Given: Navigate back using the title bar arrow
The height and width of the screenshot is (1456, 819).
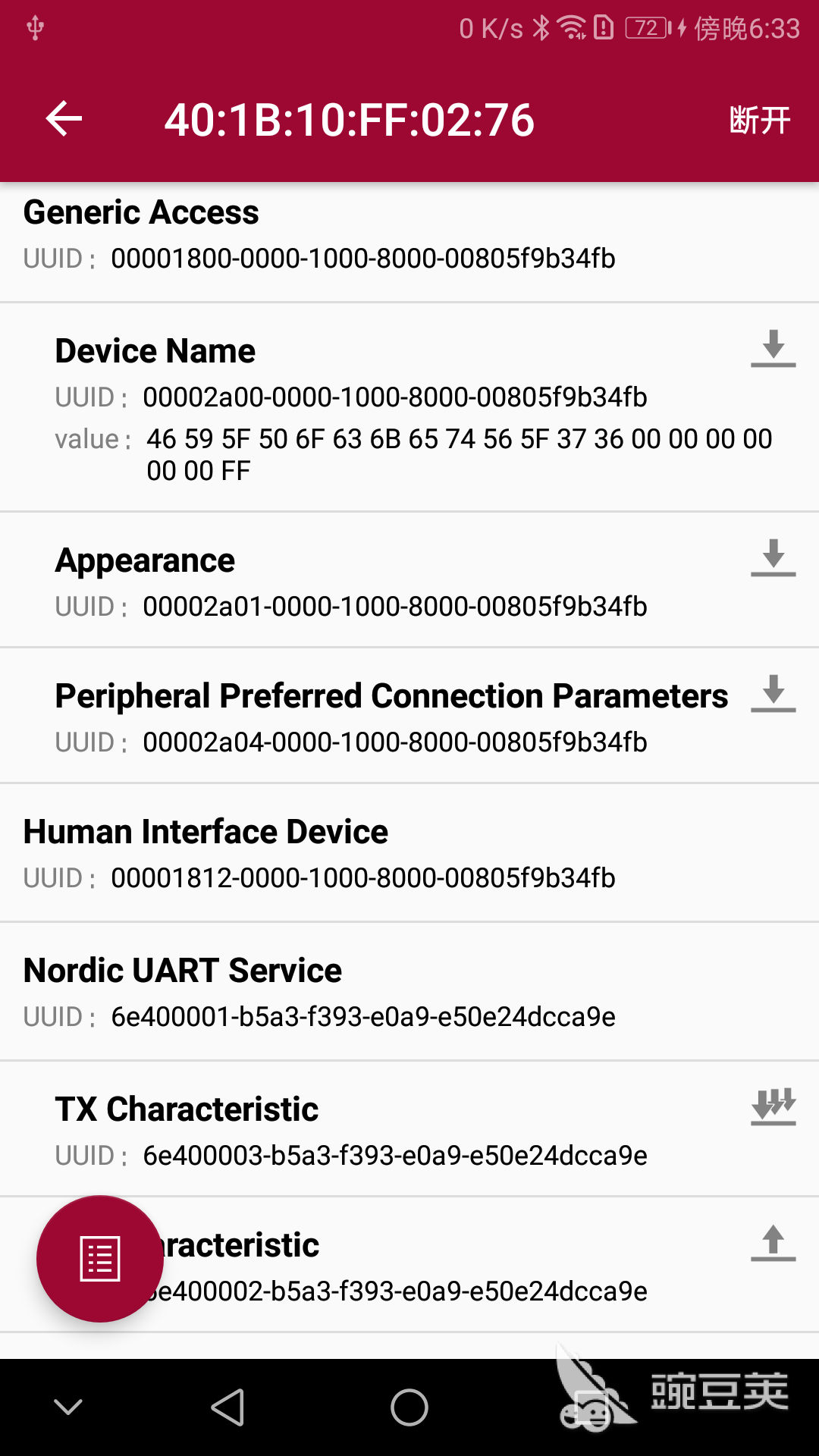Looking at the screenshot, I should tap(64, 118).
